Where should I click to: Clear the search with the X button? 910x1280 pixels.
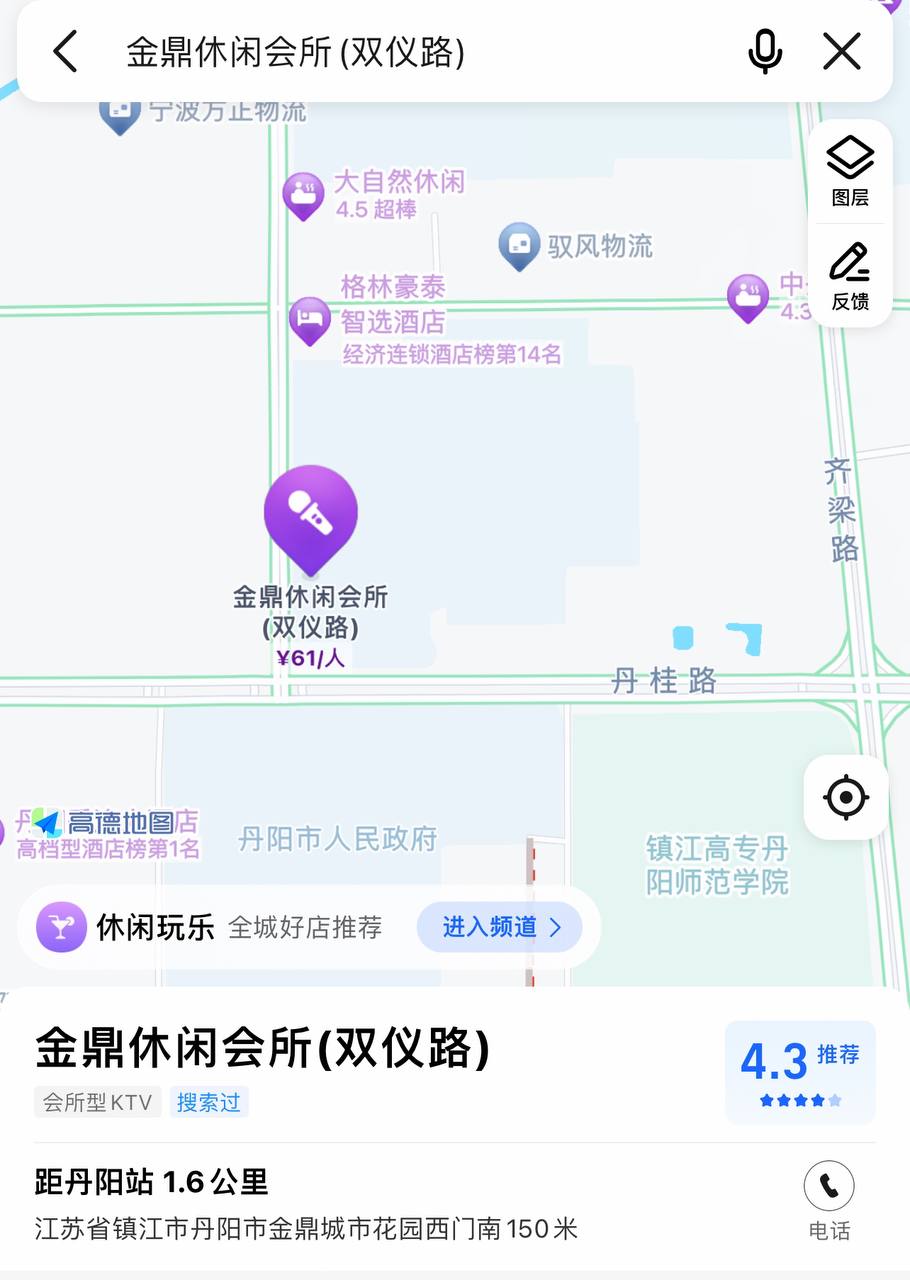[x=841, y=51]
